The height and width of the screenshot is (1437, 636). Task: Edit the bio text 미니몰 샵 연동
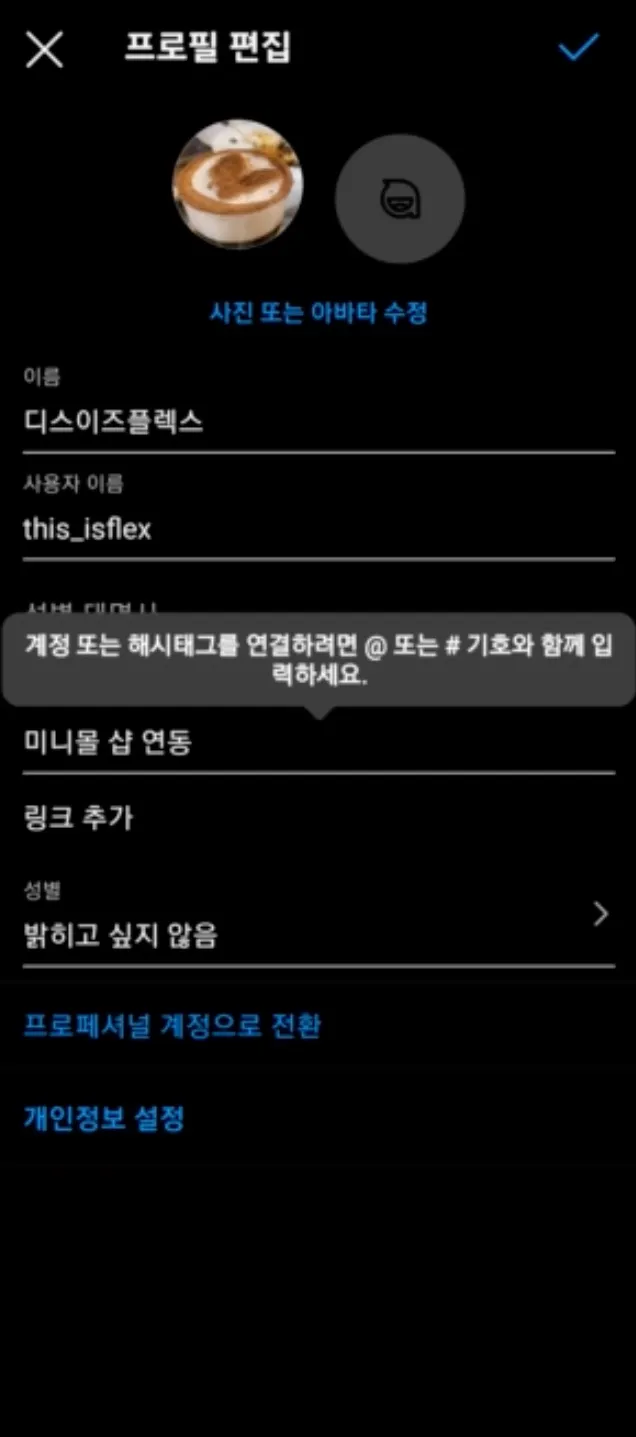(318, 743)
